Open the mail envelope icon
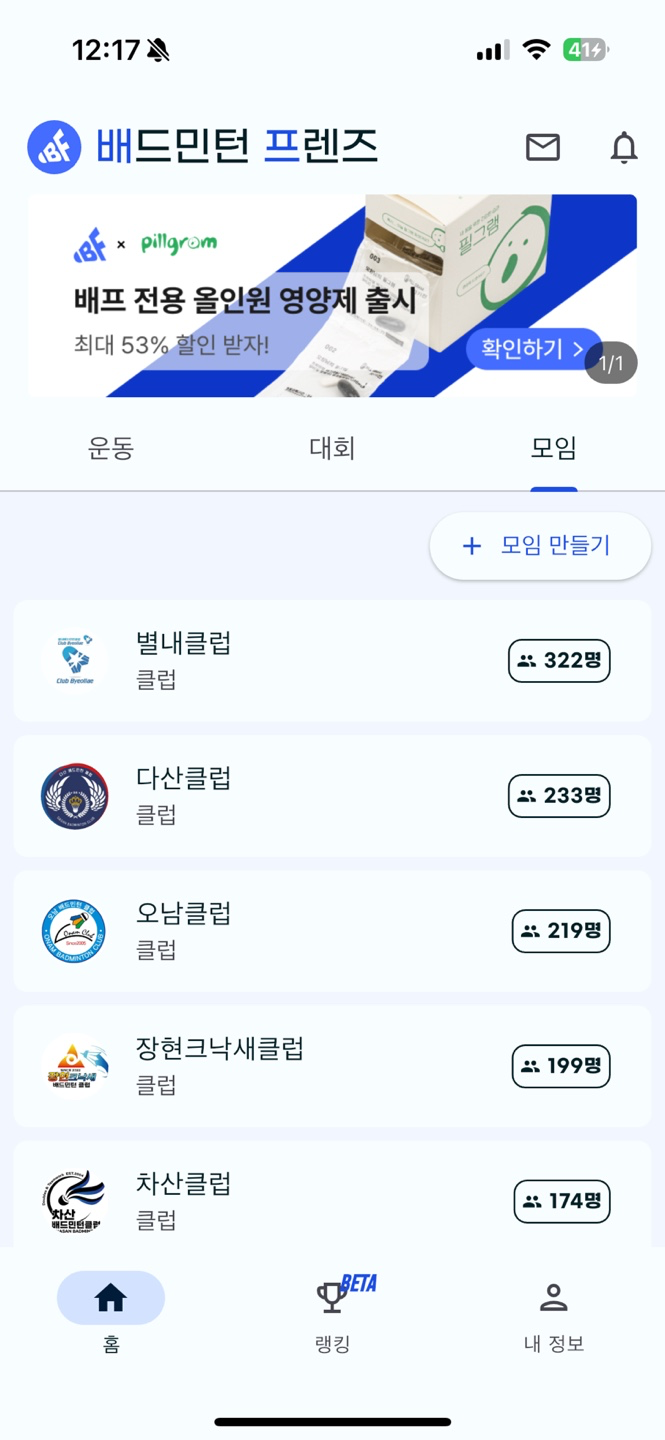This screenshot has width=665, height=1440. [543, 147]
